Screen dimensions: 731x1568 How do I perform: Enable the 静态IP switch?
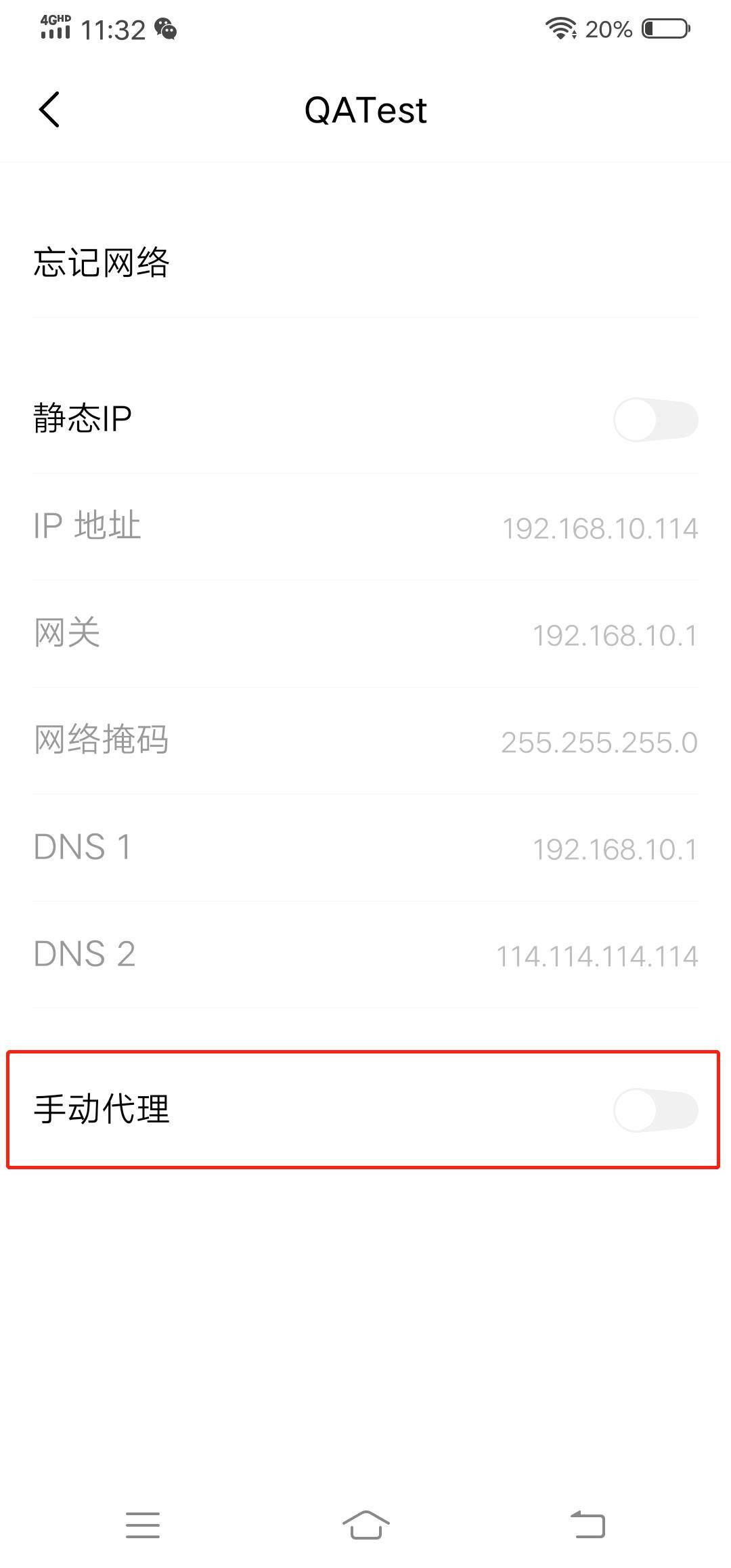[655, 420]
